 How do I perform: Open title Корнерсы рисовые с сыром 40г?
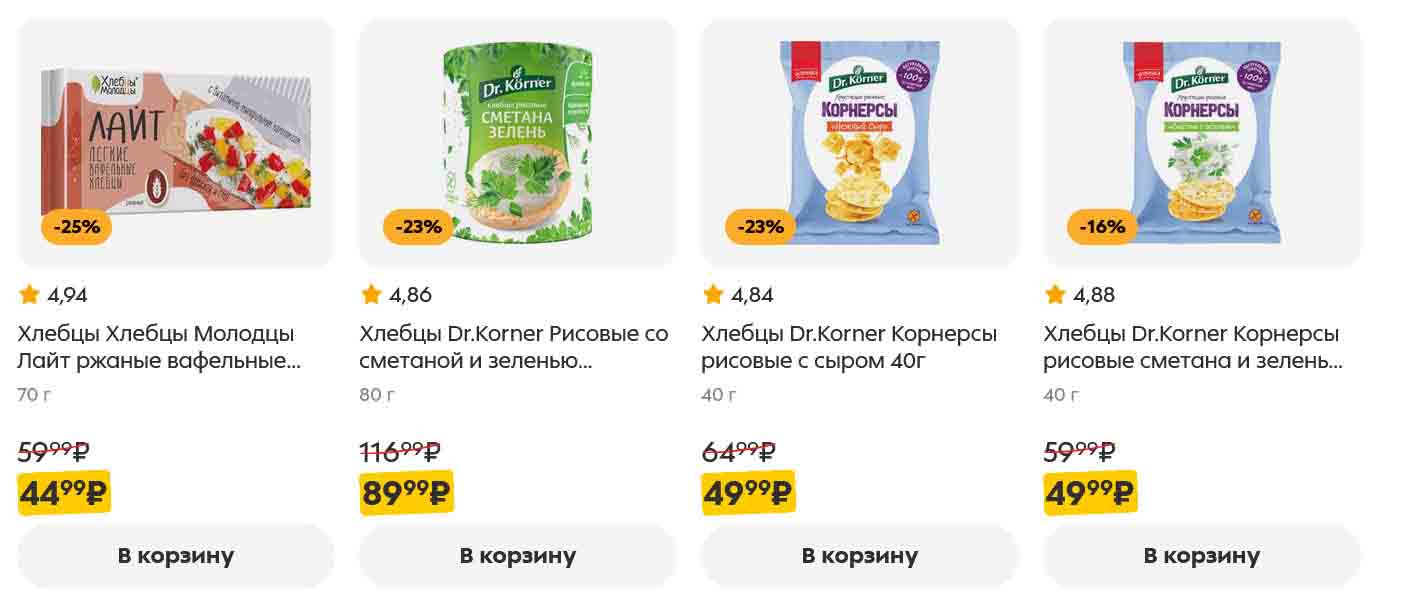(x=849, y=347)
